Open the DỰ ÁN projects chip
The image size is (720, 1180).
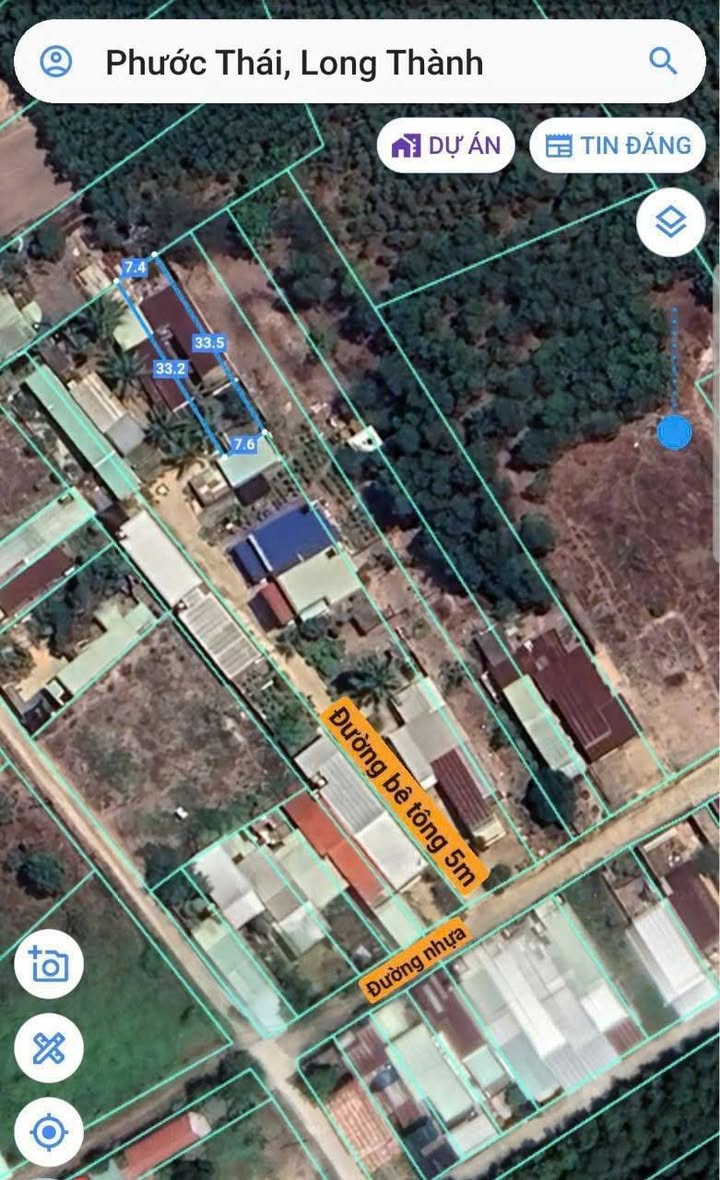coord(445,146)
